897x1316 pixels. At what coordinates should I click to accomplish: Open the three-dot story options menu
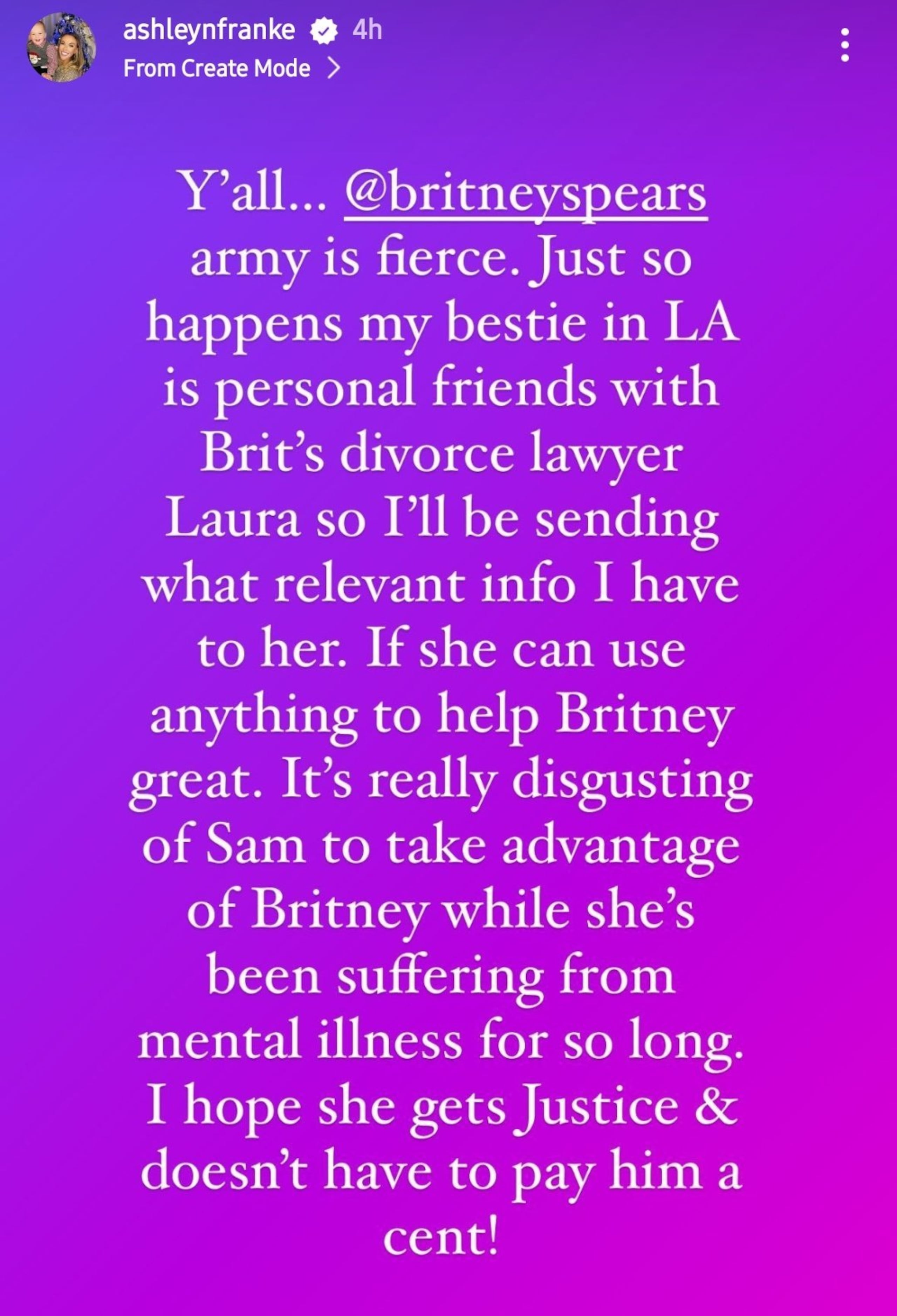[845, 45]
